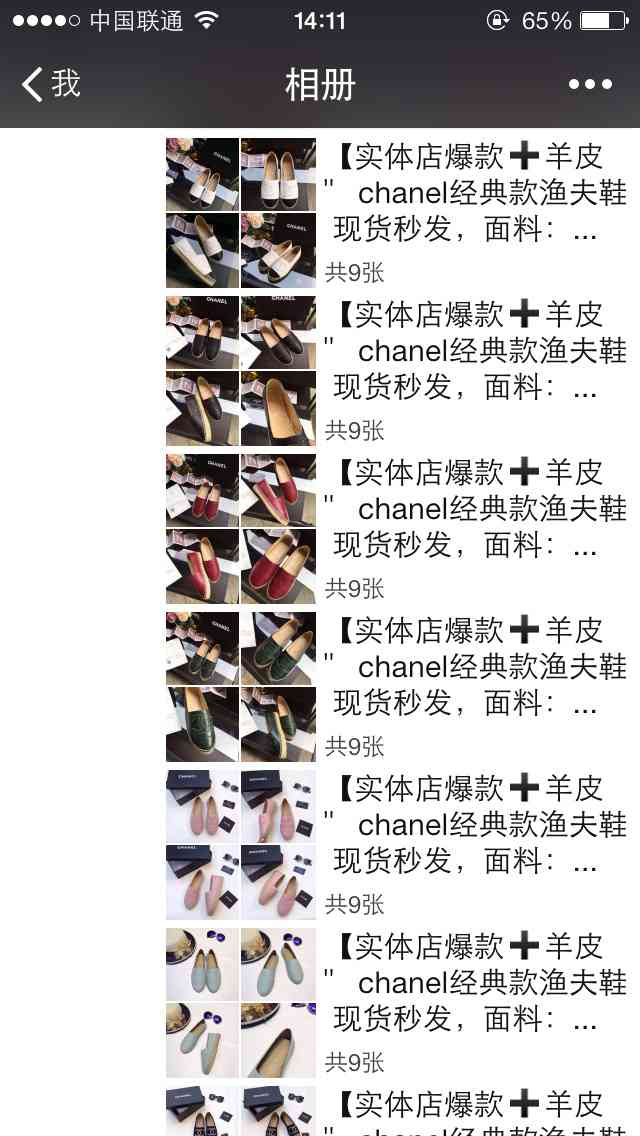
Task: View the pink espadrilles album post
Action: 400,845
